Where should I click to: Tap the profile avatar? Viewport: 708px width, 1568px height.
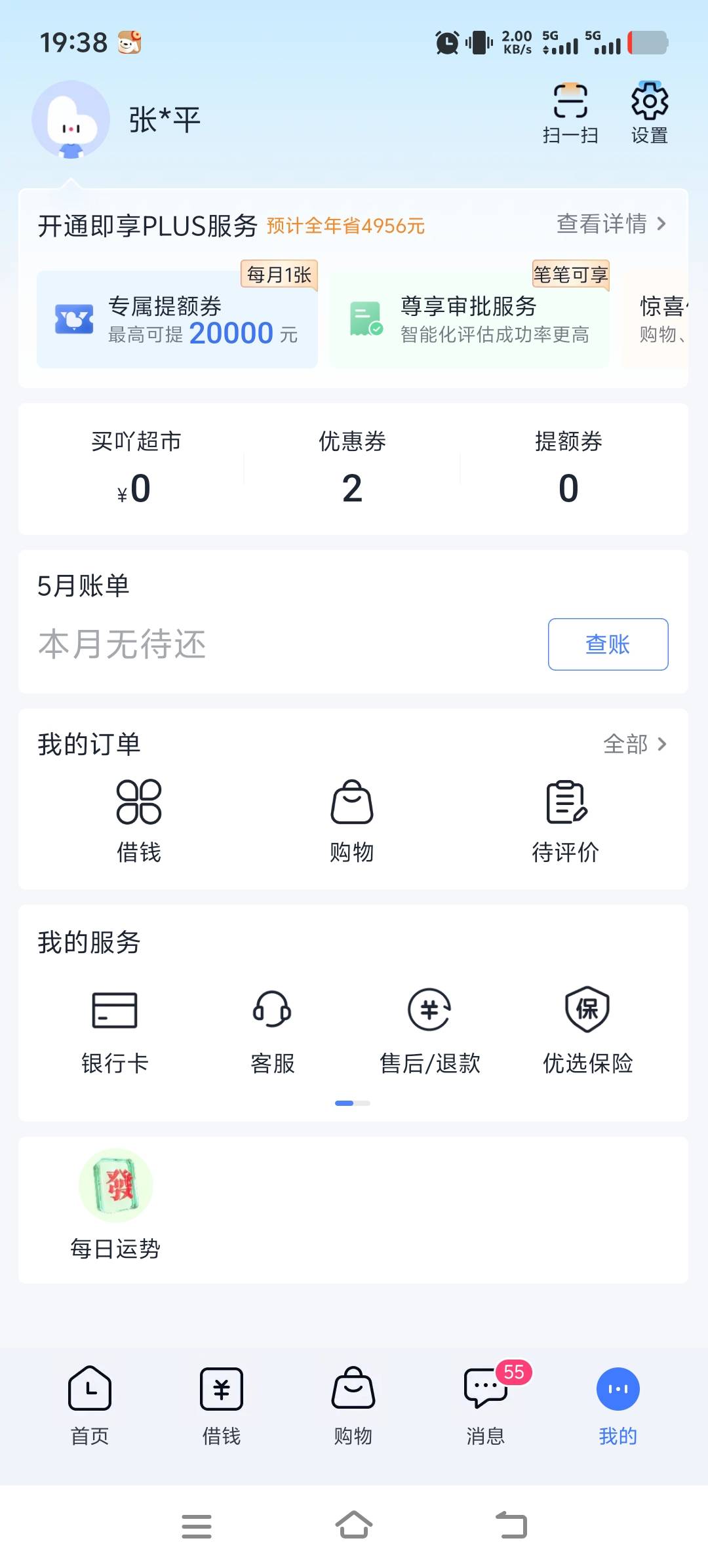[x=71, y=120]
